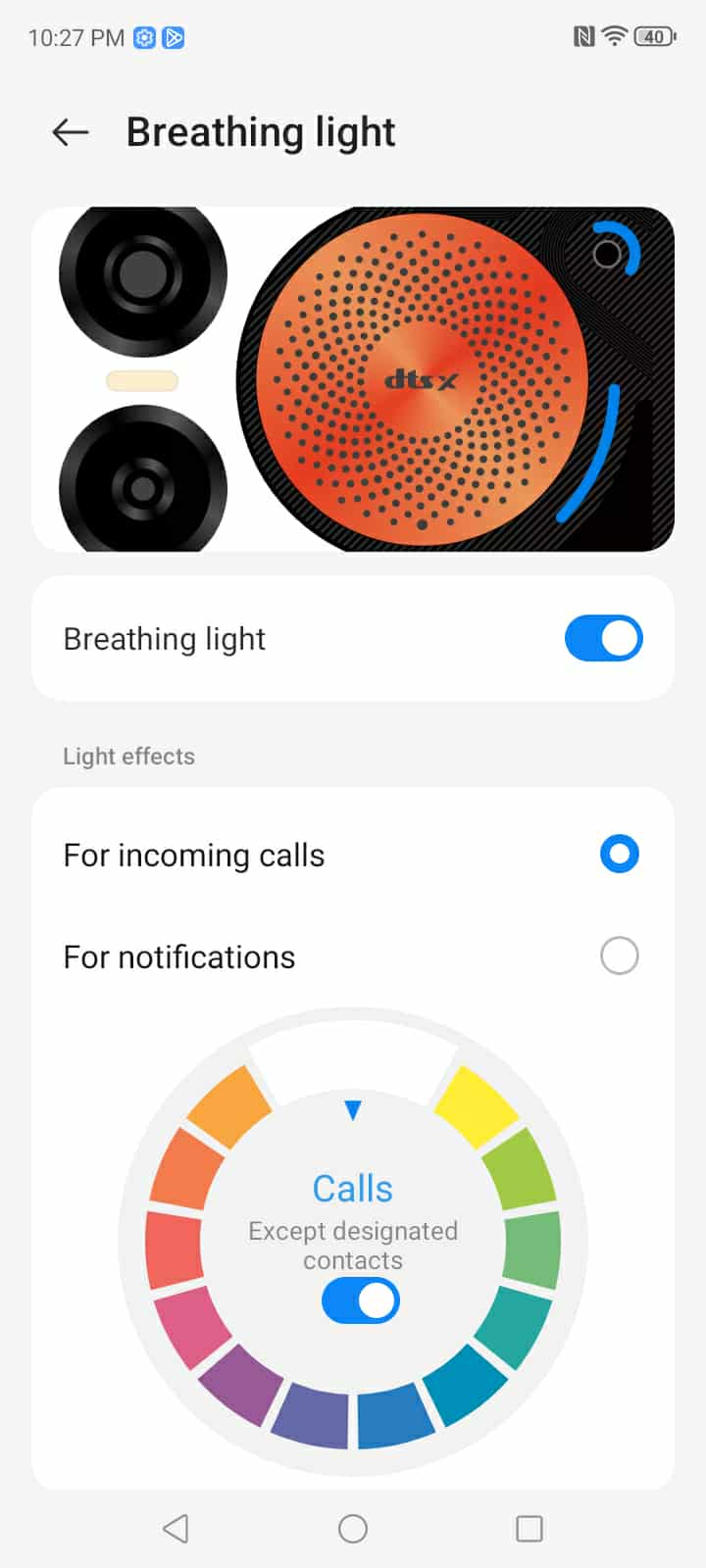Viewport: 706px width, 1568px height.
Task: Disable the Except designated contacts toggle
Action: [361, 1301]
